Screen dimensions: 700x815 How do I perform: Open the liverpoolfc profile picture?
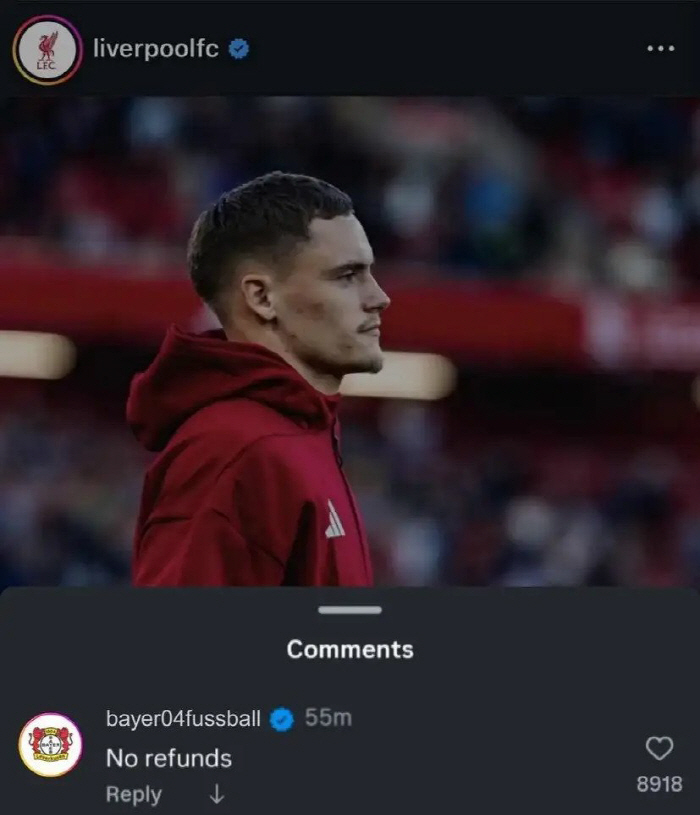point(47,49)
